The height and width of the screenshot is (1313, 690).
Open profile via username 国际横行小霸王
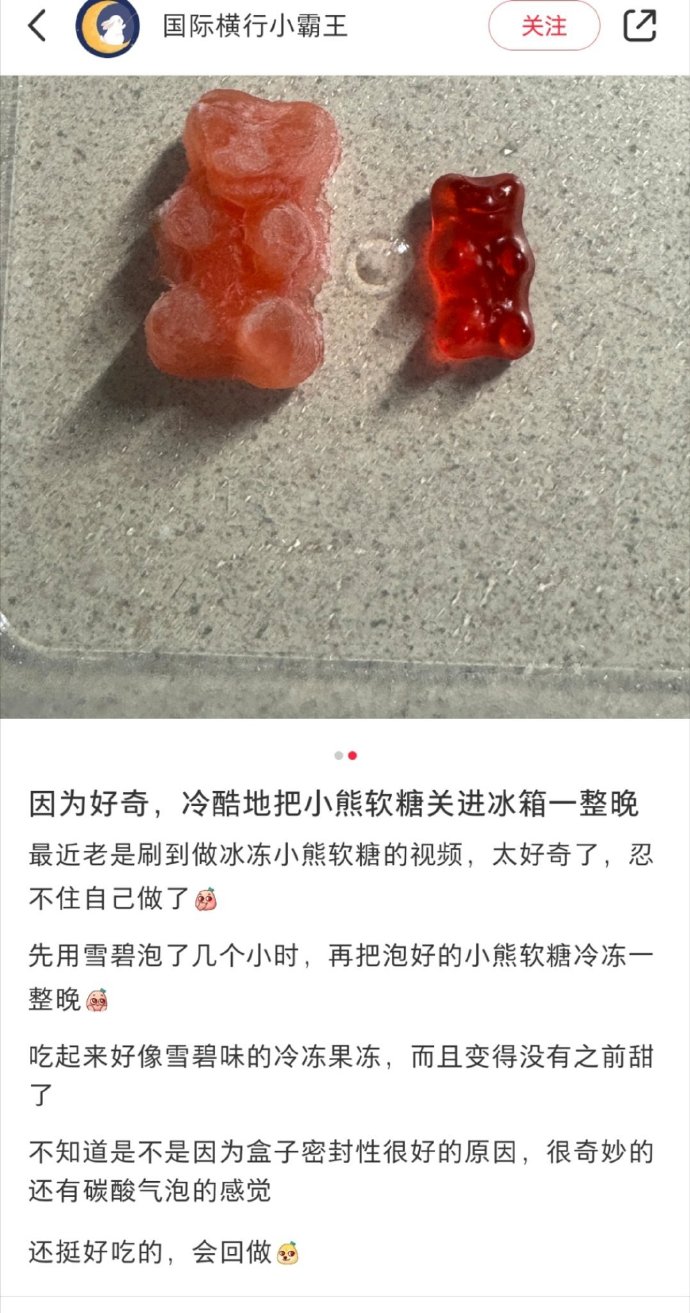pos(255,27)
